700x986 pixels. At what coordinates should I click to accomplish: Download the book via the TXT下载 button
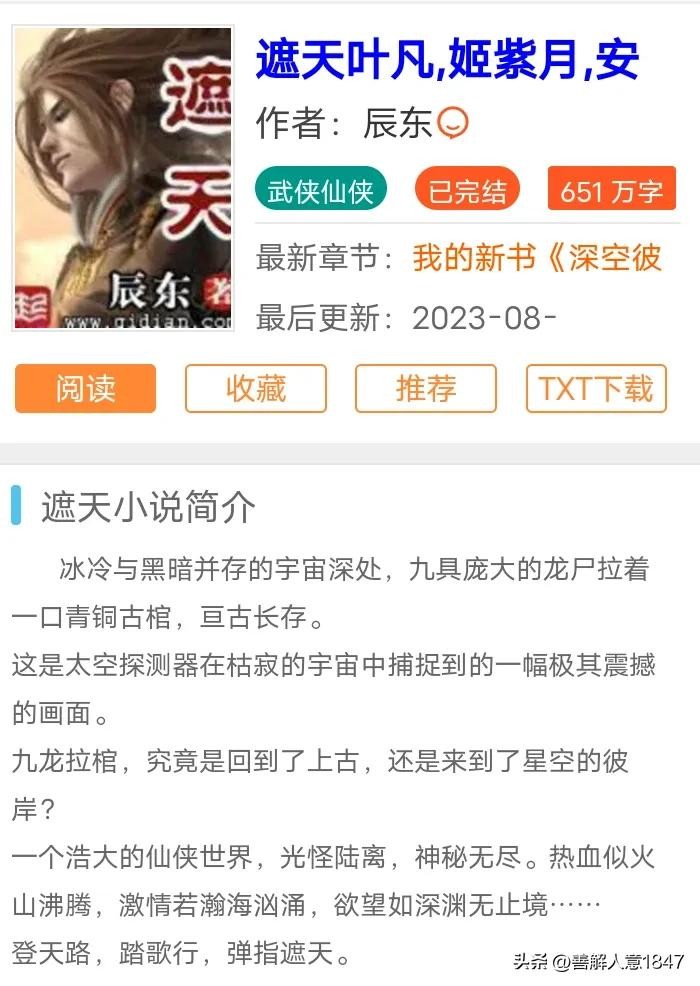596,388
